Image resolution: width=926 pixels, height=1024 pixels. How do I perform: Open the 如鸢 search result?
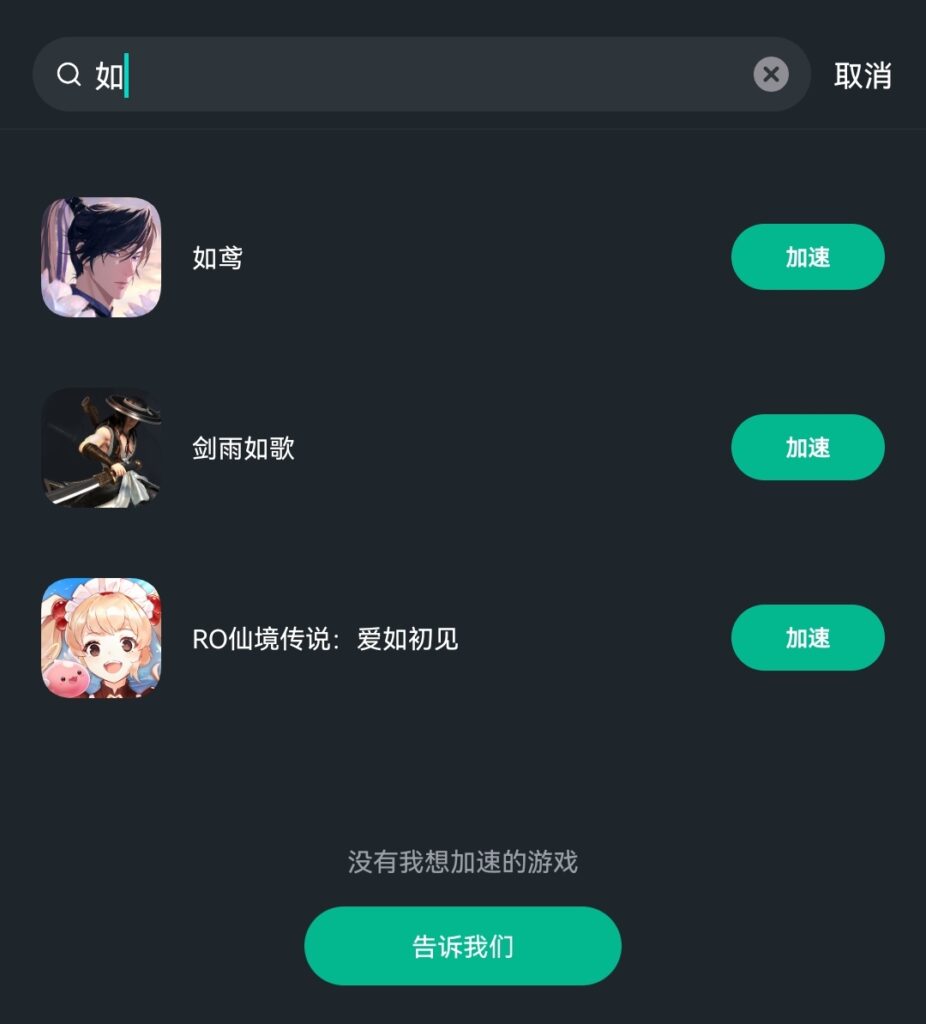pos(218,258)
